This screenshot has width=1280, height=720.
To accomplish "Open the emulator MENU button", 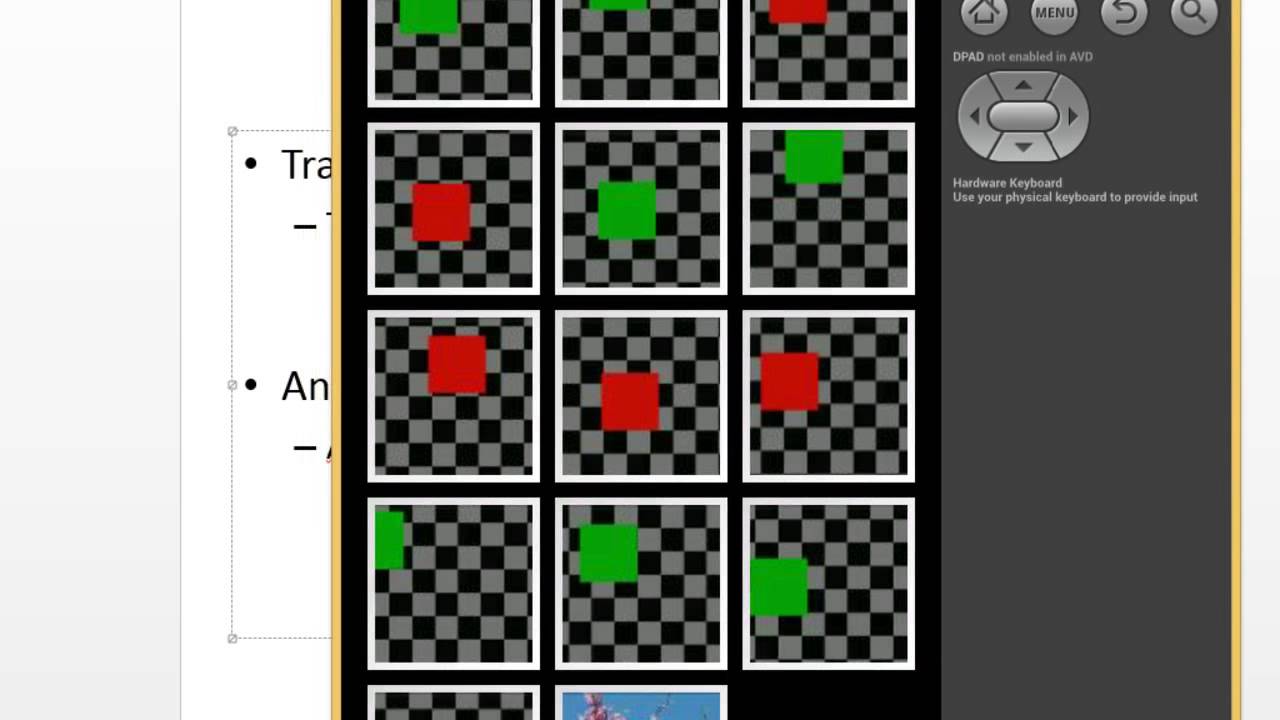I will pos(1054,12).
